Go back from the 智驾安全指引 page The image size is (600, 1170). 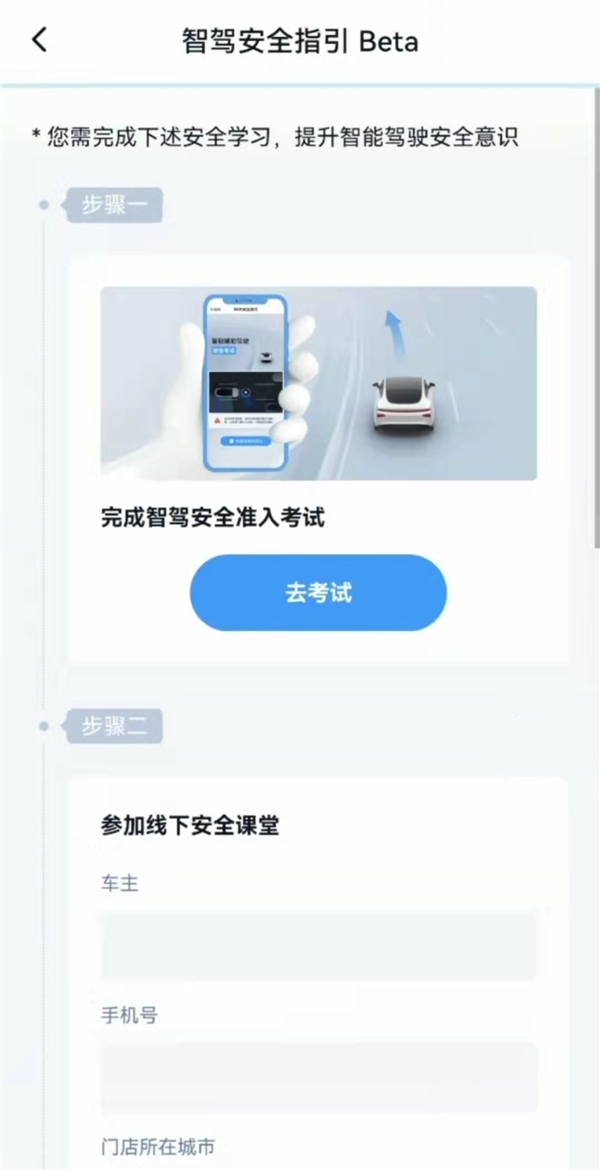coord(39,41)
